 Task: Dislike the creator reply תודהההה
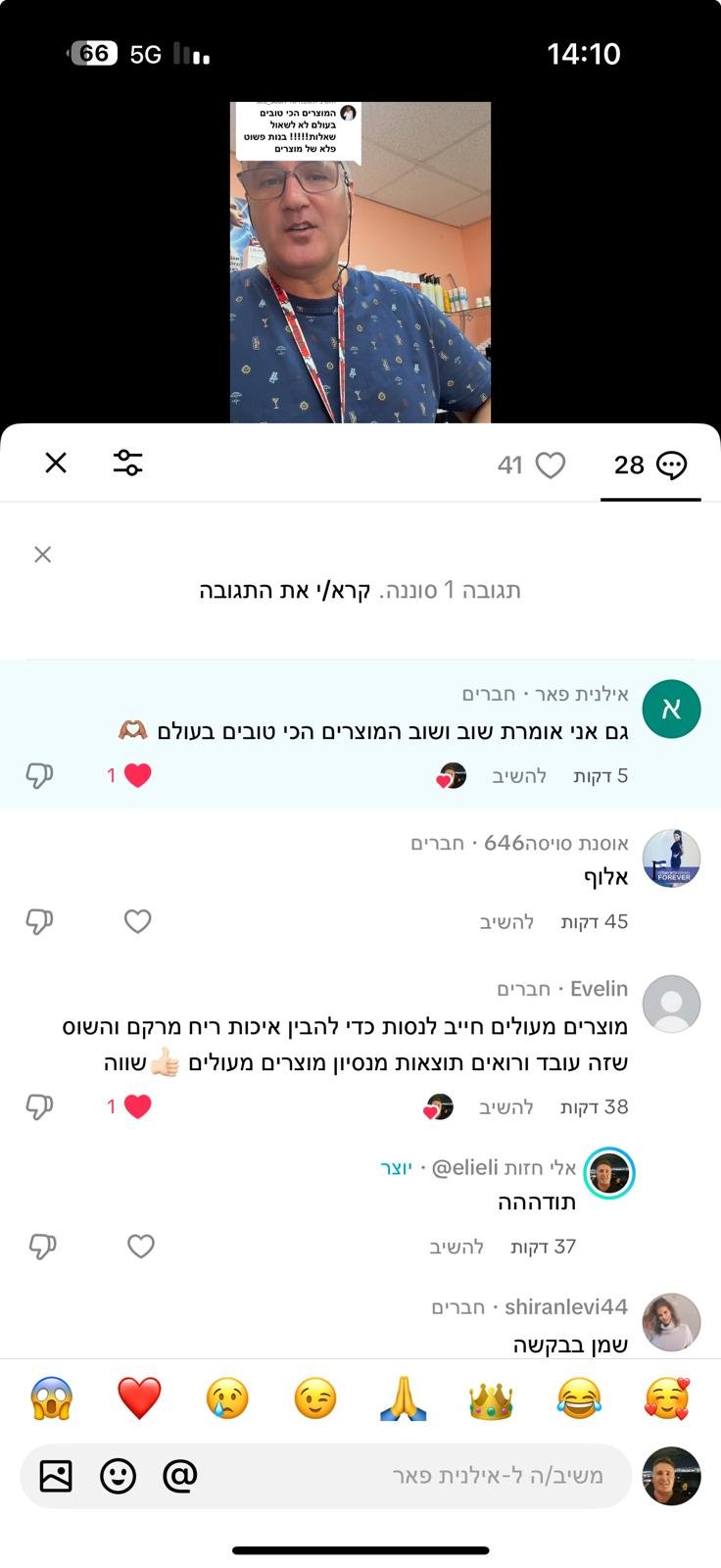41,1247
